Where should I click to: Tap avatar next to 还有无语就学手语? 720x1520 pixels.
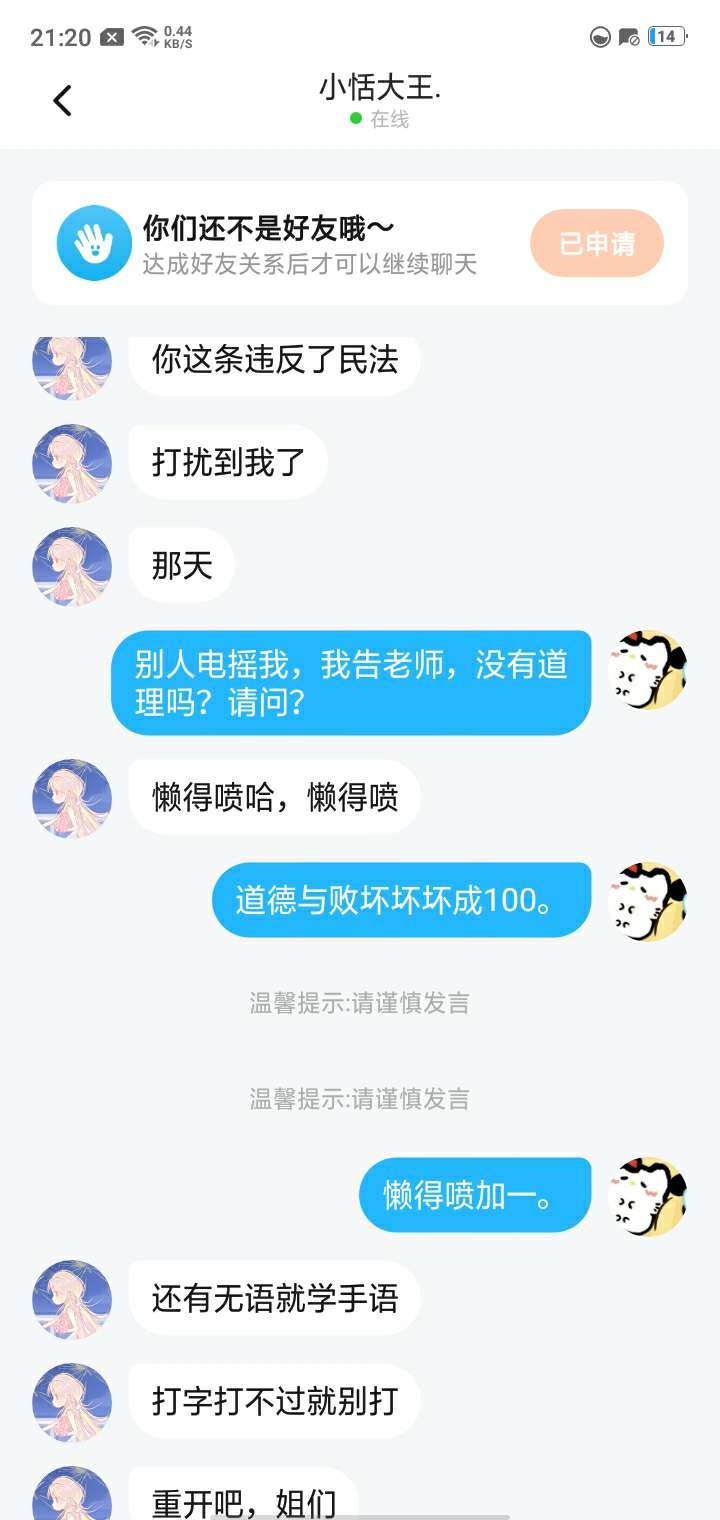(72, 1299)
